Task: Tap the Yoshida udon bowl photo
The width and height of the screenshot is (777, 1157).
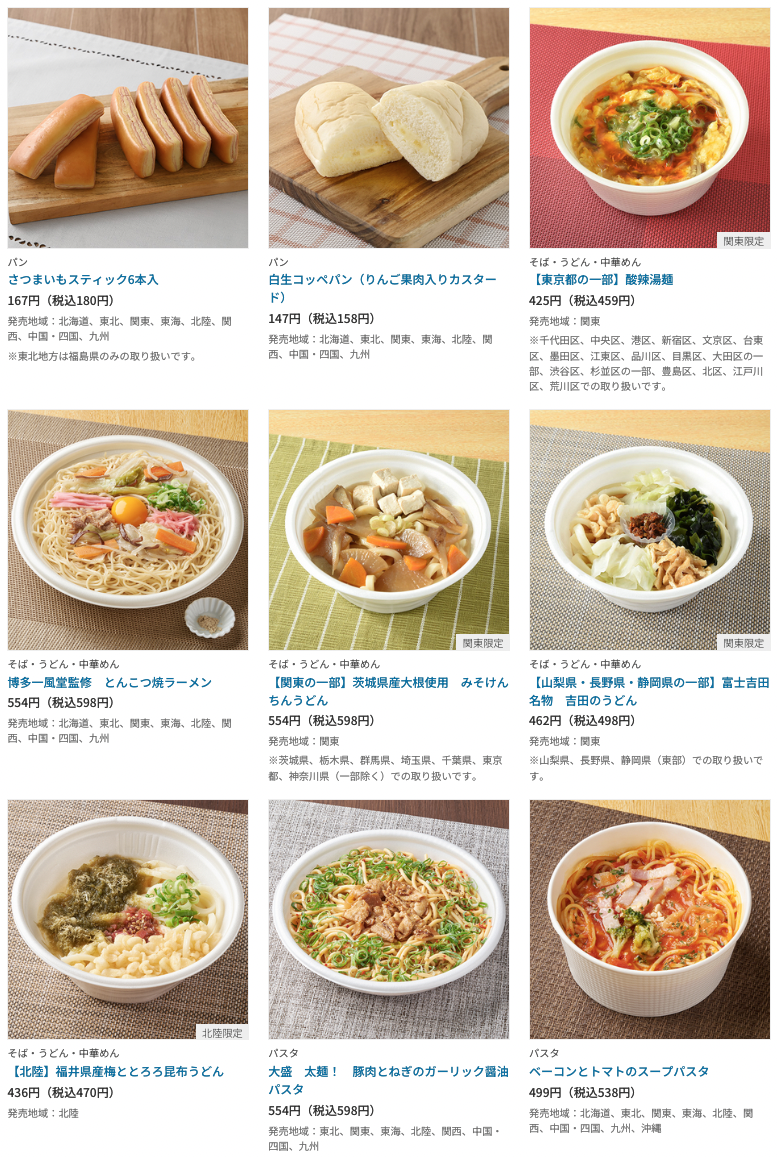Action: point(649,529)
